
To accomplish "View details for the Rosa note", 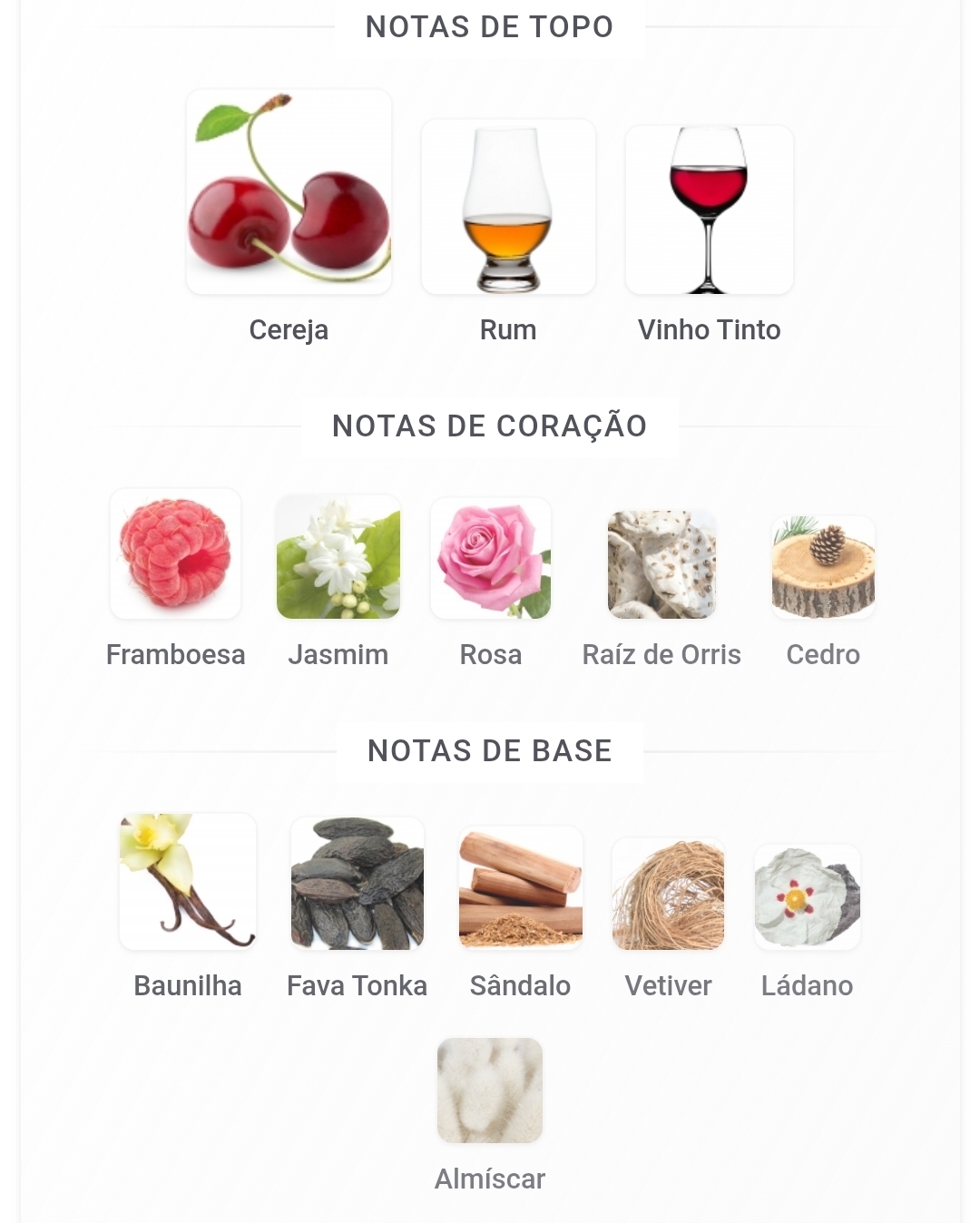I will [x=491, y=559].
